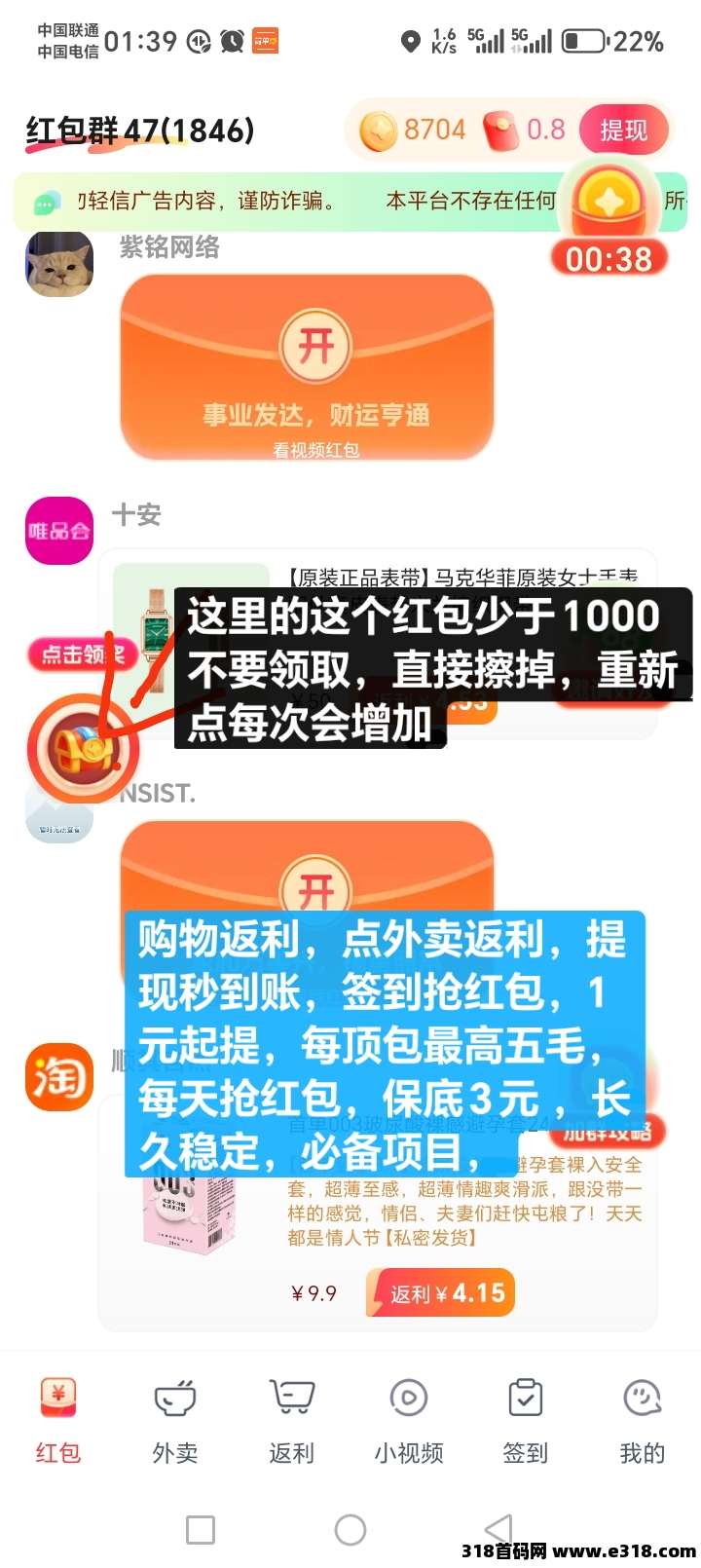View 紫铭网络's cat avatar profile
This screenshot has height=1568, width=701.
coord(59,264)
